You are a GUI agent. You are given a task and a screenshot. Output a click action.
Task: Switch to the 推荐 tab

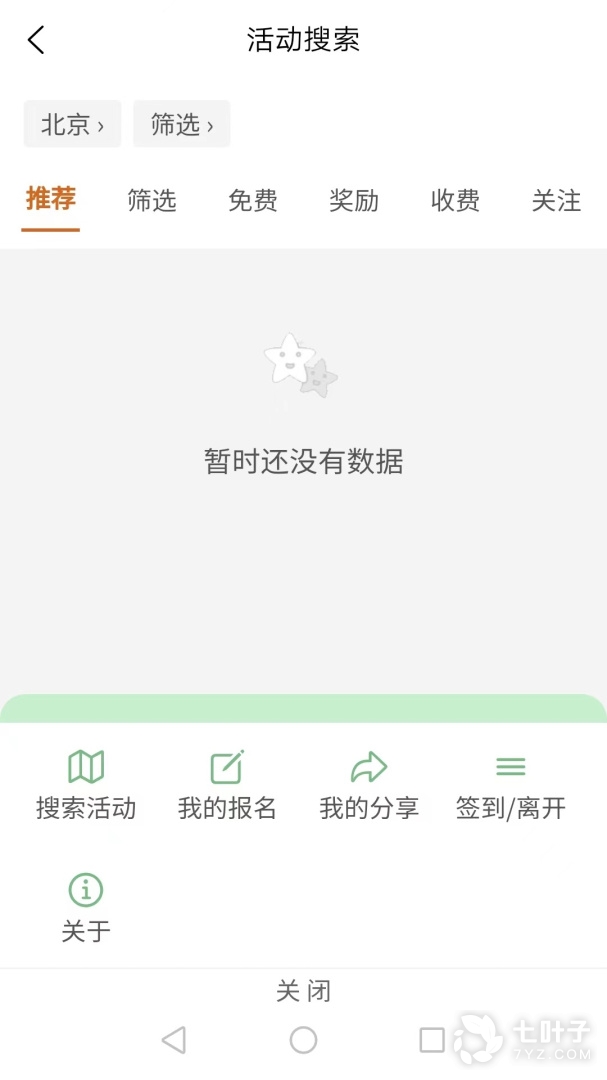click(x=51, y=199)
